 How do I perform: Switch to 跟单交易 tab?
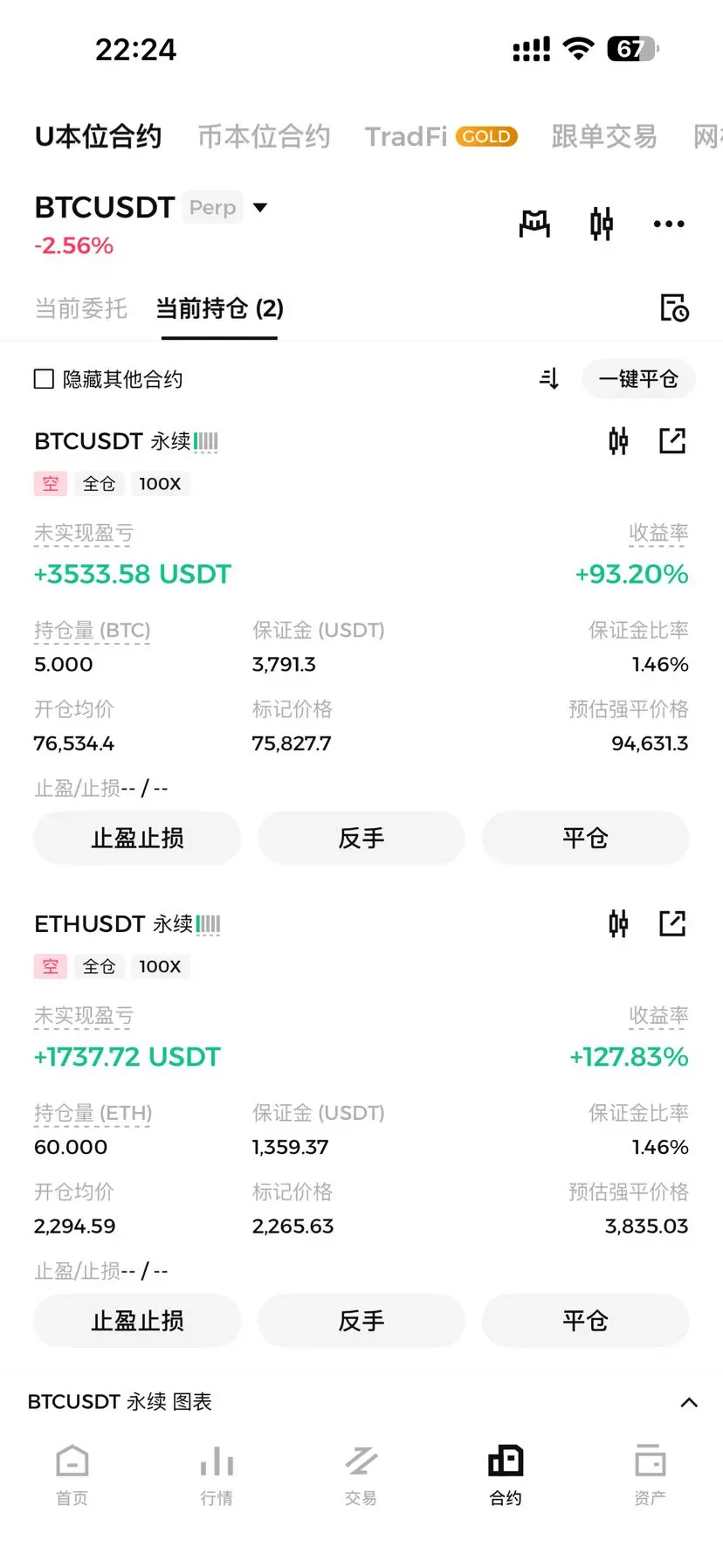tap(604, 136)
